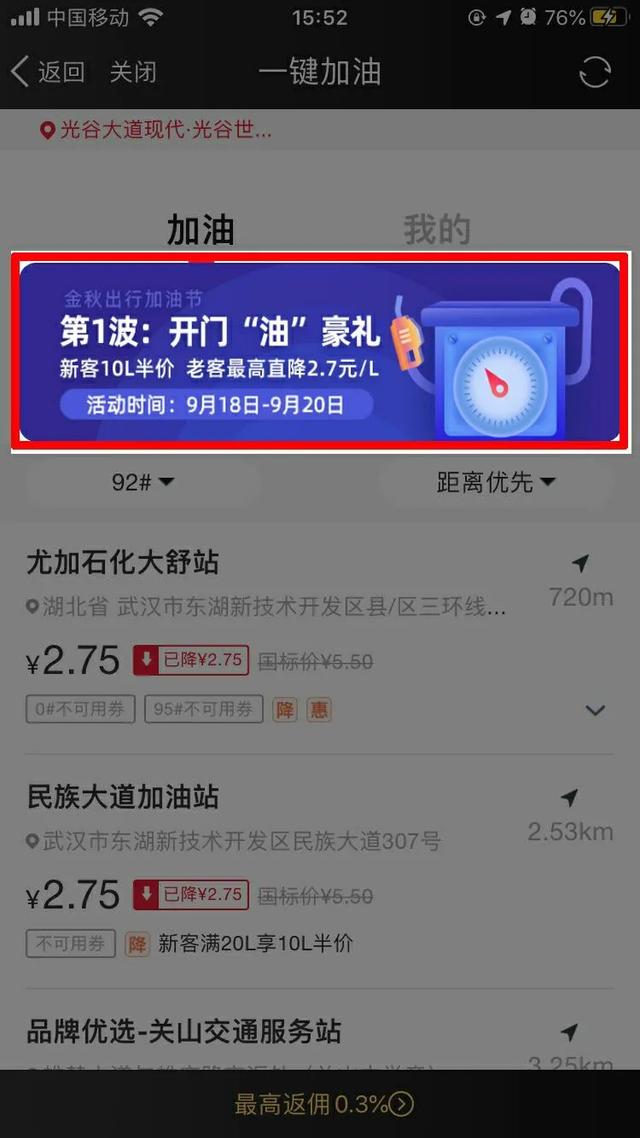Image resolution: width=640 pixels, height=1138 pixels.
Task: Go back using the 返回 arrow
Action: pyautogui.click(x=46, y=72)
